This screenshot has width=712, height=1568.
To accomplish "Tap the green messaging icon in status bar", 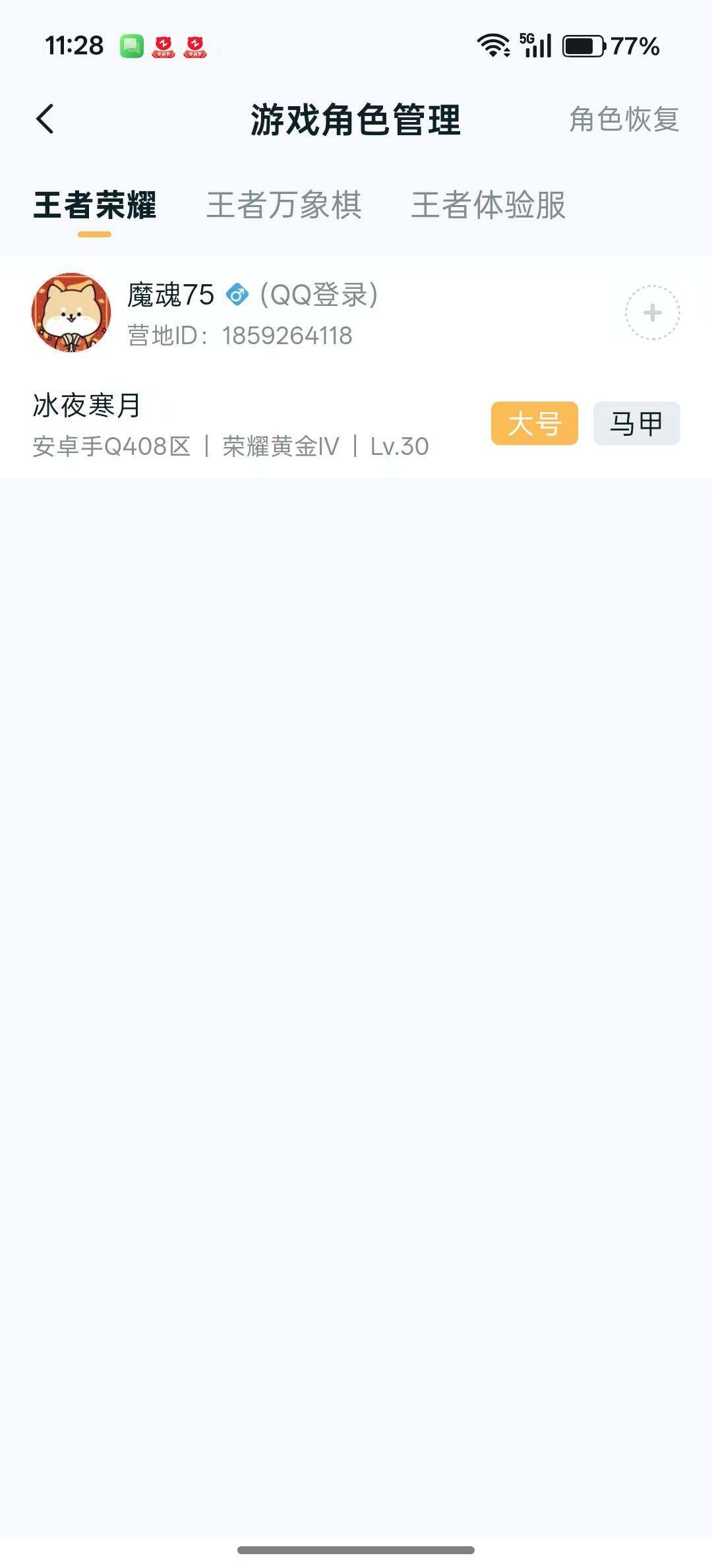I will (x=132, y=46).
